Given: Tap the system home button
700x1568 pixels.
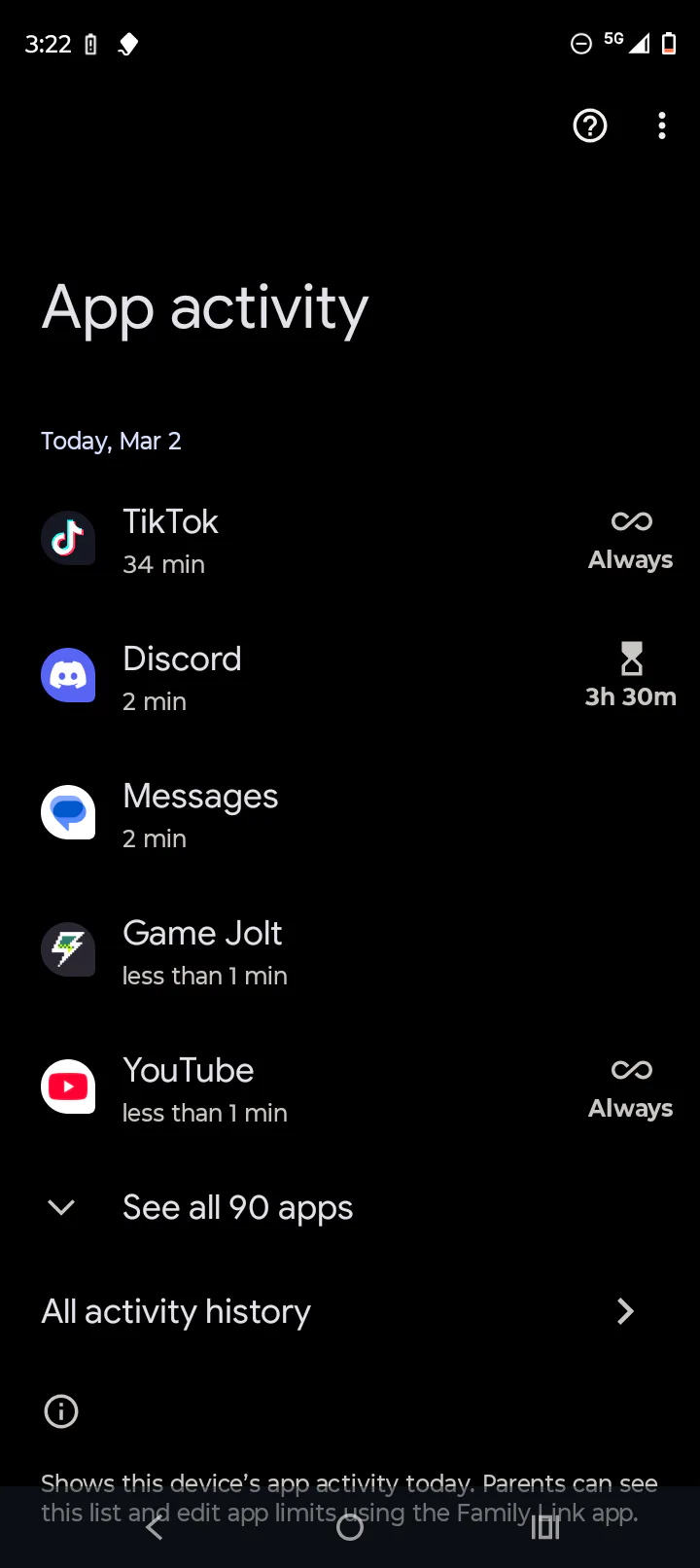Looking at the screenshot, I should (350, 1528).
